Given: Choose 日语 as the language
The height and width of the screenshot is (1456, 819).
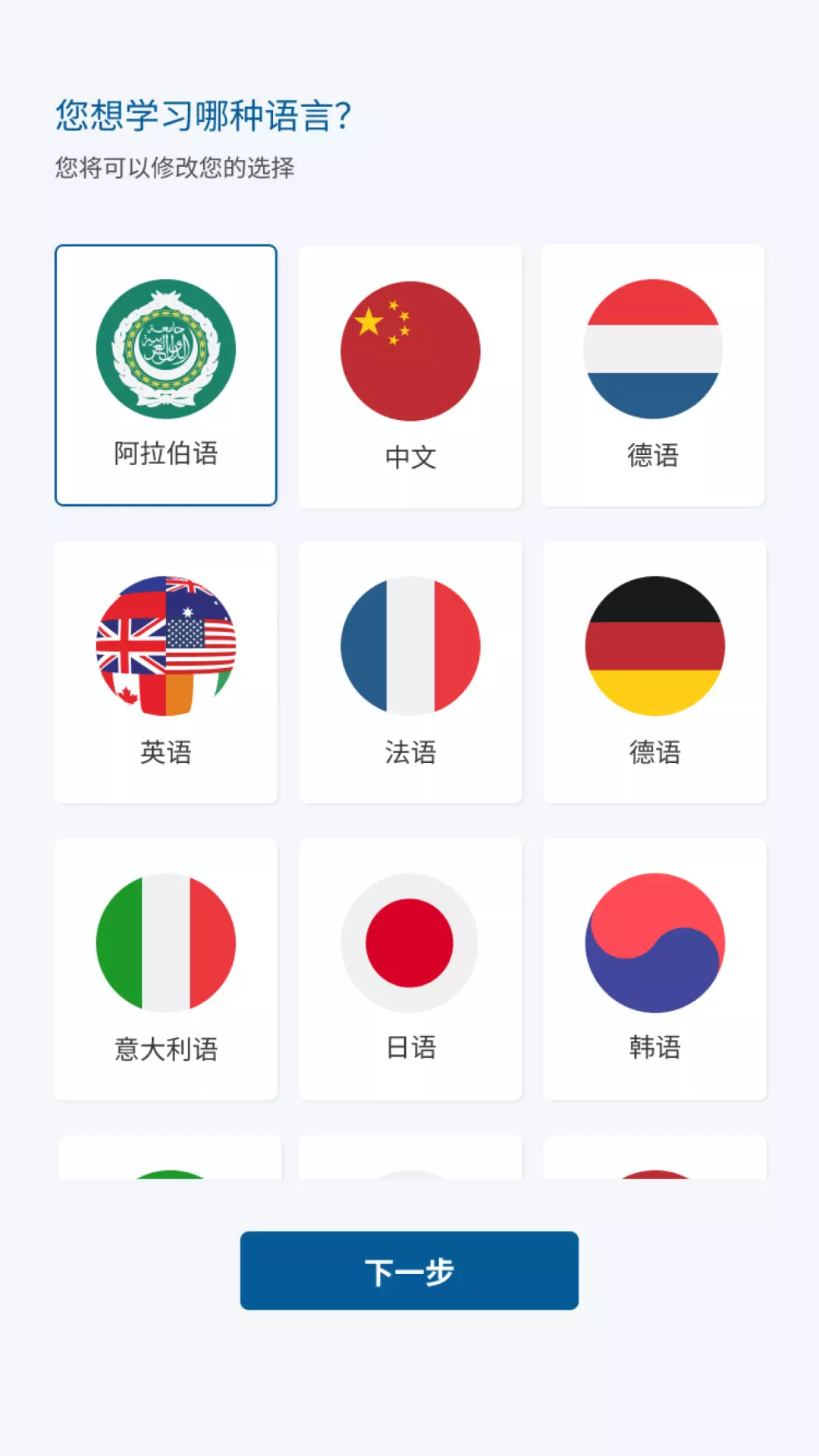Looking at the screenshot, I should point(410,969).
